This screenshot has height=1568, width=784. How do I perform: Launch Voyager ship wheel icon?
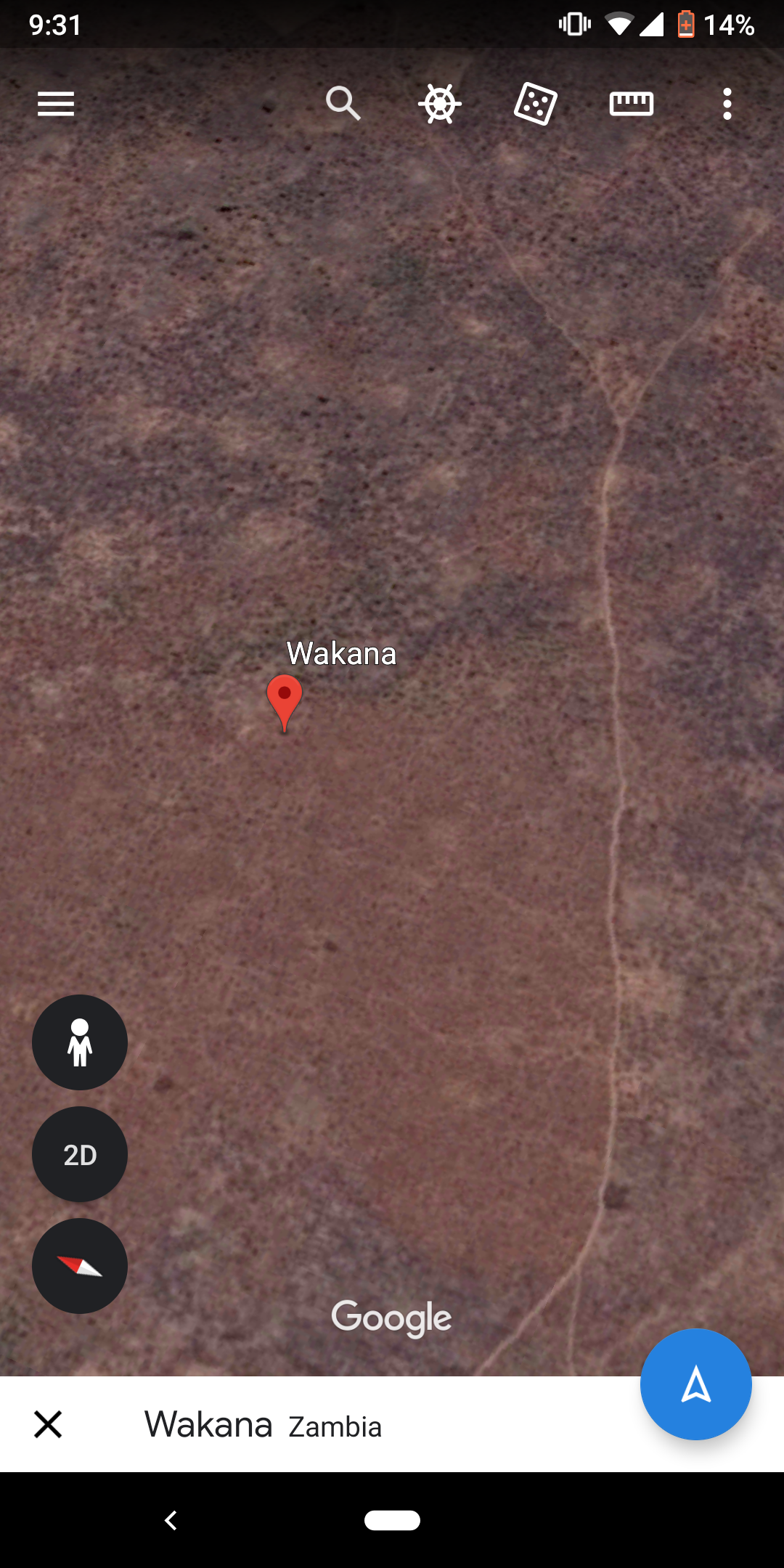(439, 104)
